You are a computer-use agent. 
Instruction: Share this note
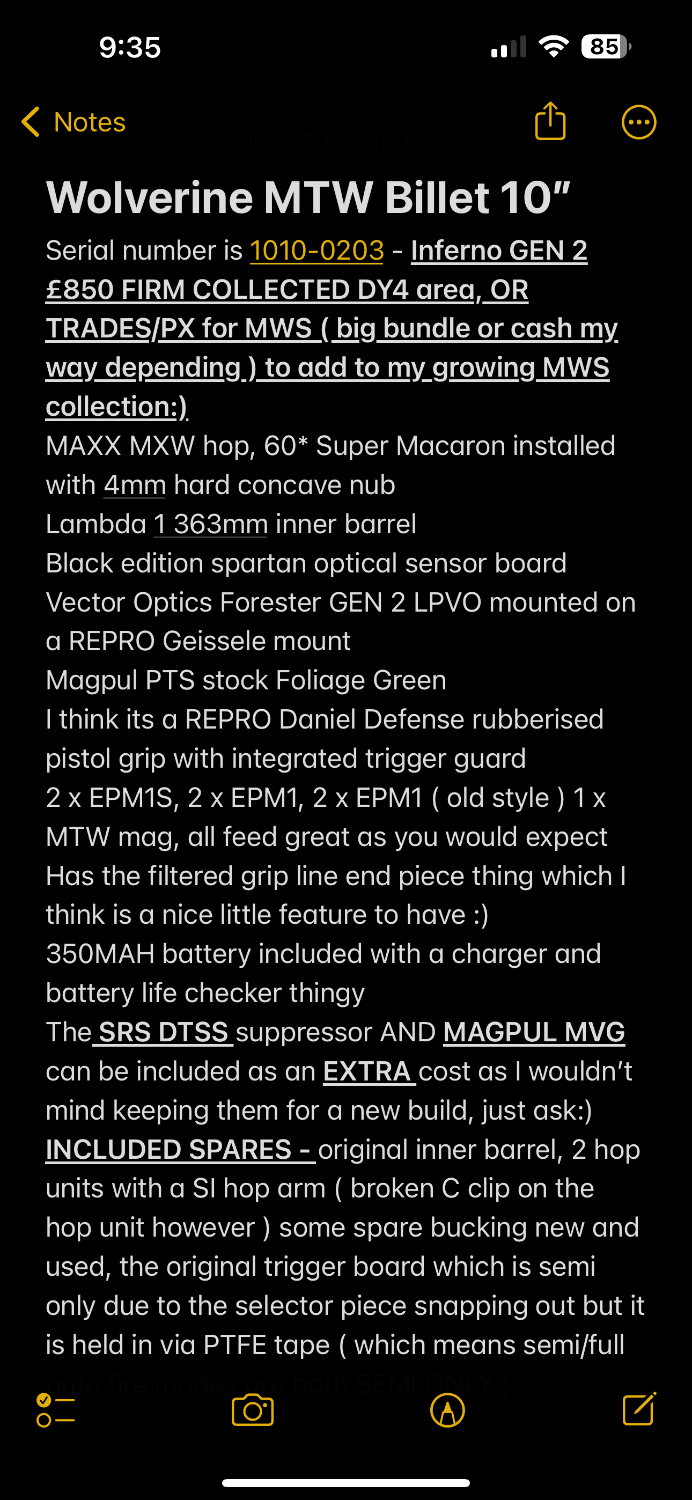pos(550,122)
